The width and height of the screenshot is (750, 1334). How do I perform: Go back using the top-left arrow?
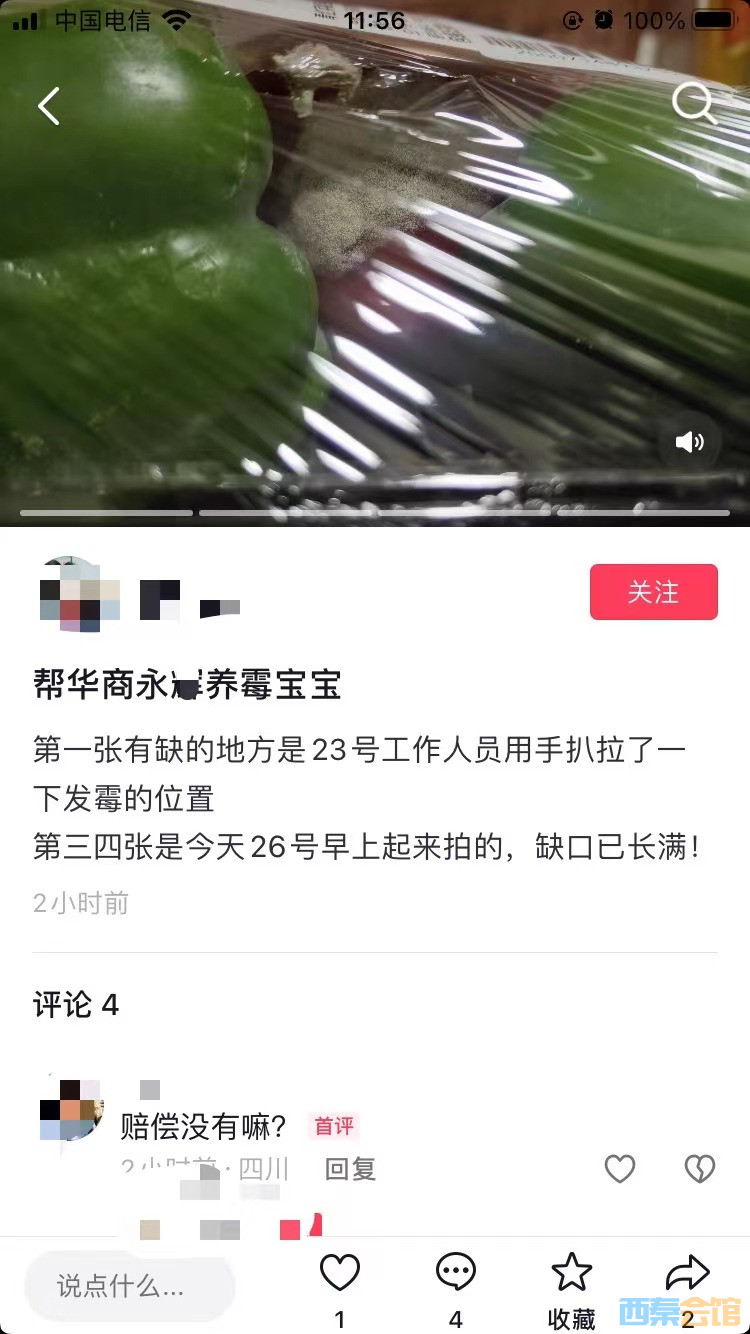(48, 106)
